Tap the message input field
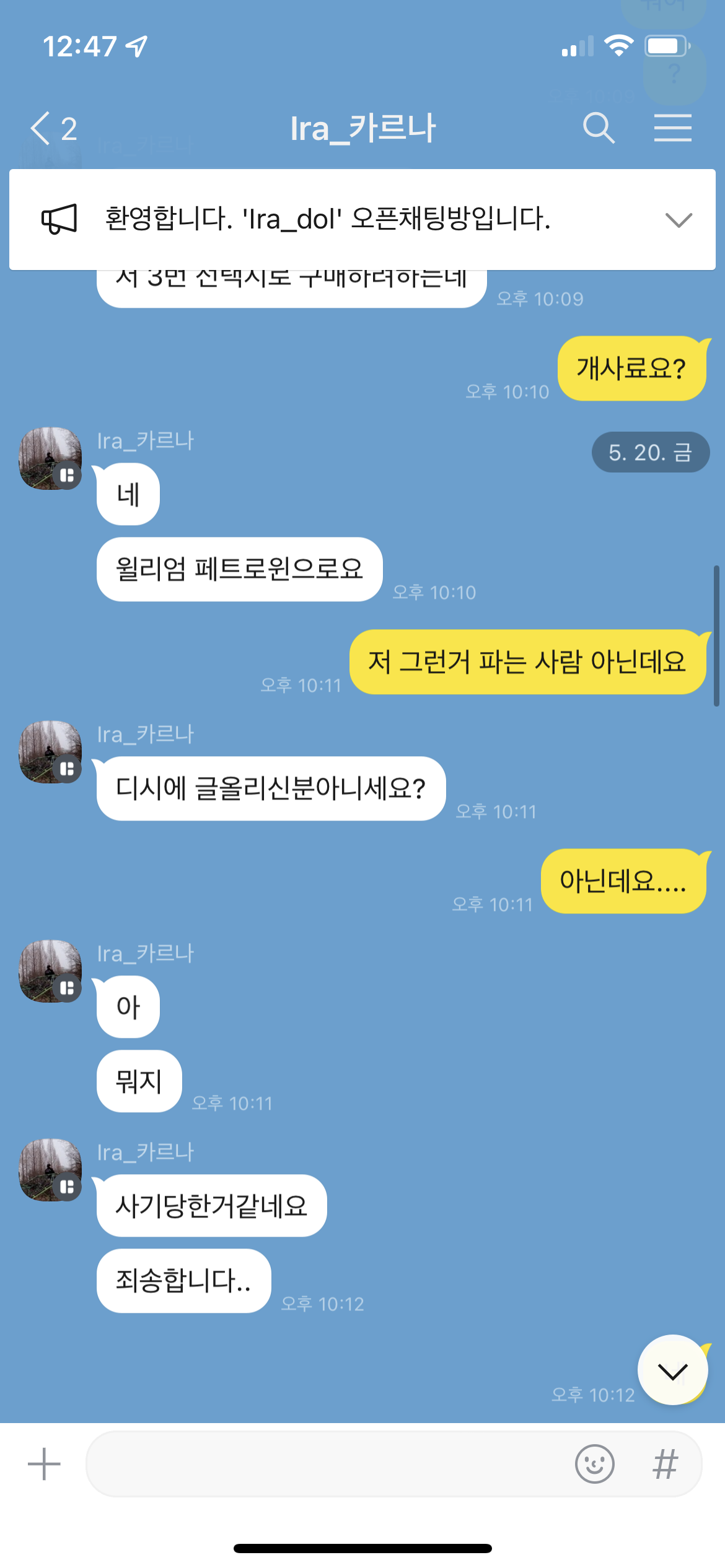This screenshot has width=725, height=1568. click(322, 1465)
